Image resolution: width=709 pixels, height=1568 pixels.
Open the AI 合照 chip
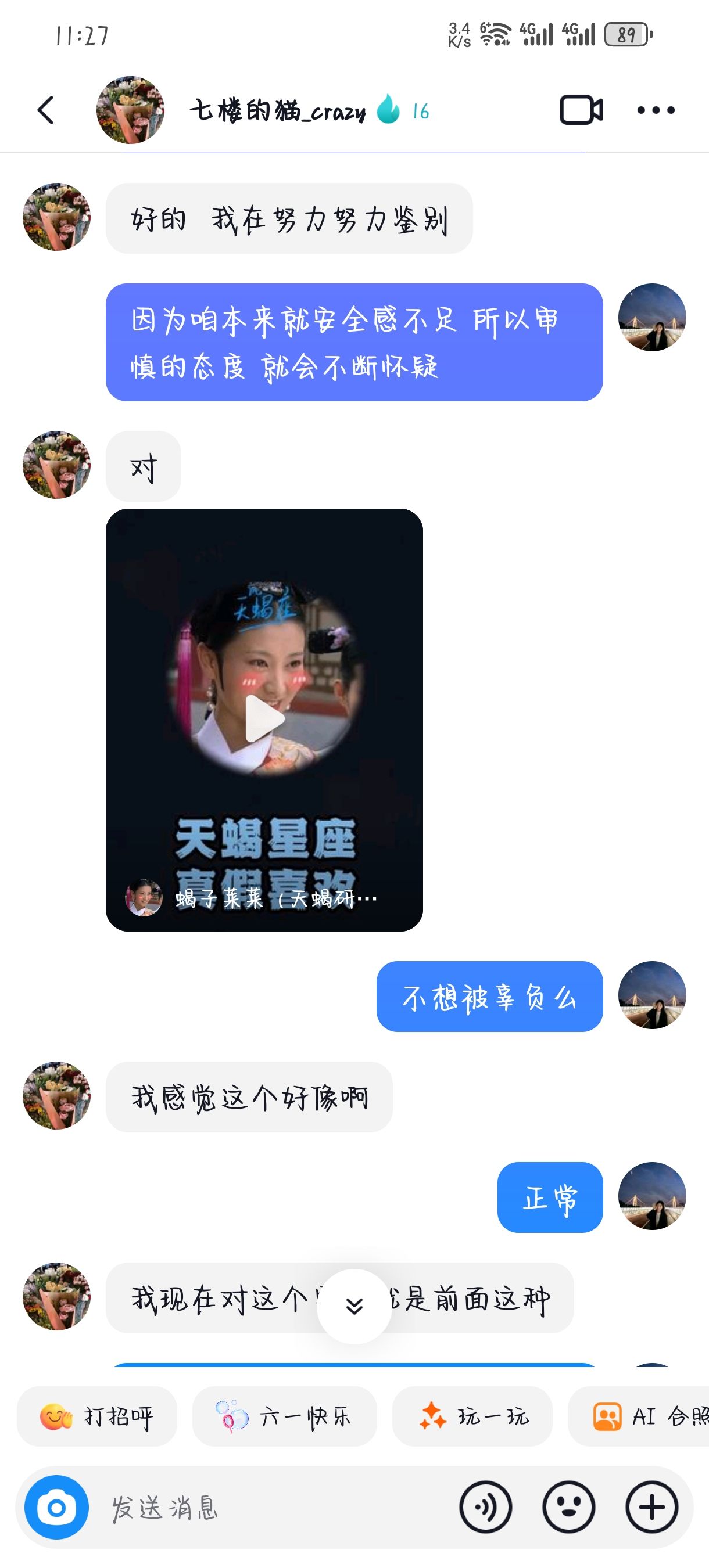click(639, 1416)
